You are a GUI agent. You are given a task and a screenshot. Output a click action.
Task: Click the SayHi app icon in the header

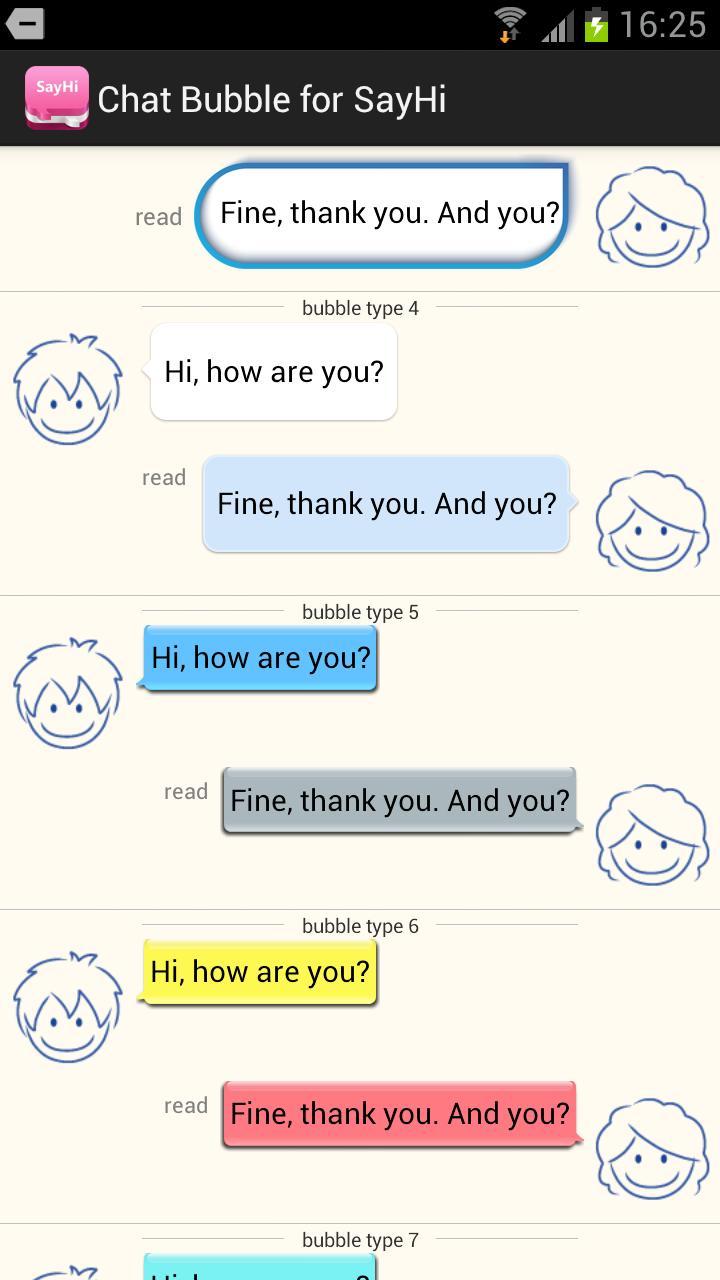57,97
